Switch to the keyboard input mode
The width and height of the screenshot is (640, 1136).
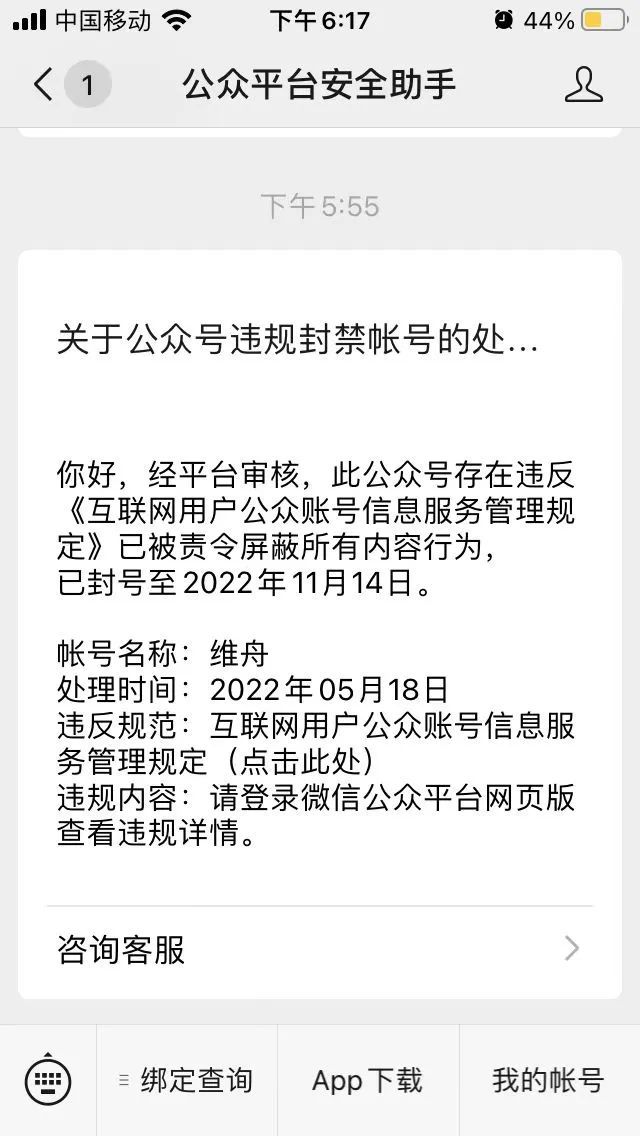tap(47, 1080)
